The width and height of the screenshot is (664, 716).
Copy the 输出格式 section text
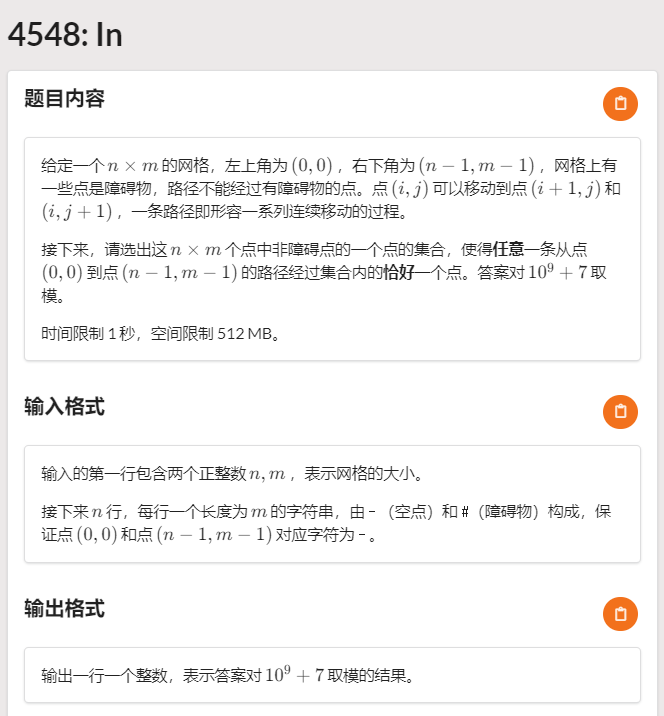pos(620,614)
